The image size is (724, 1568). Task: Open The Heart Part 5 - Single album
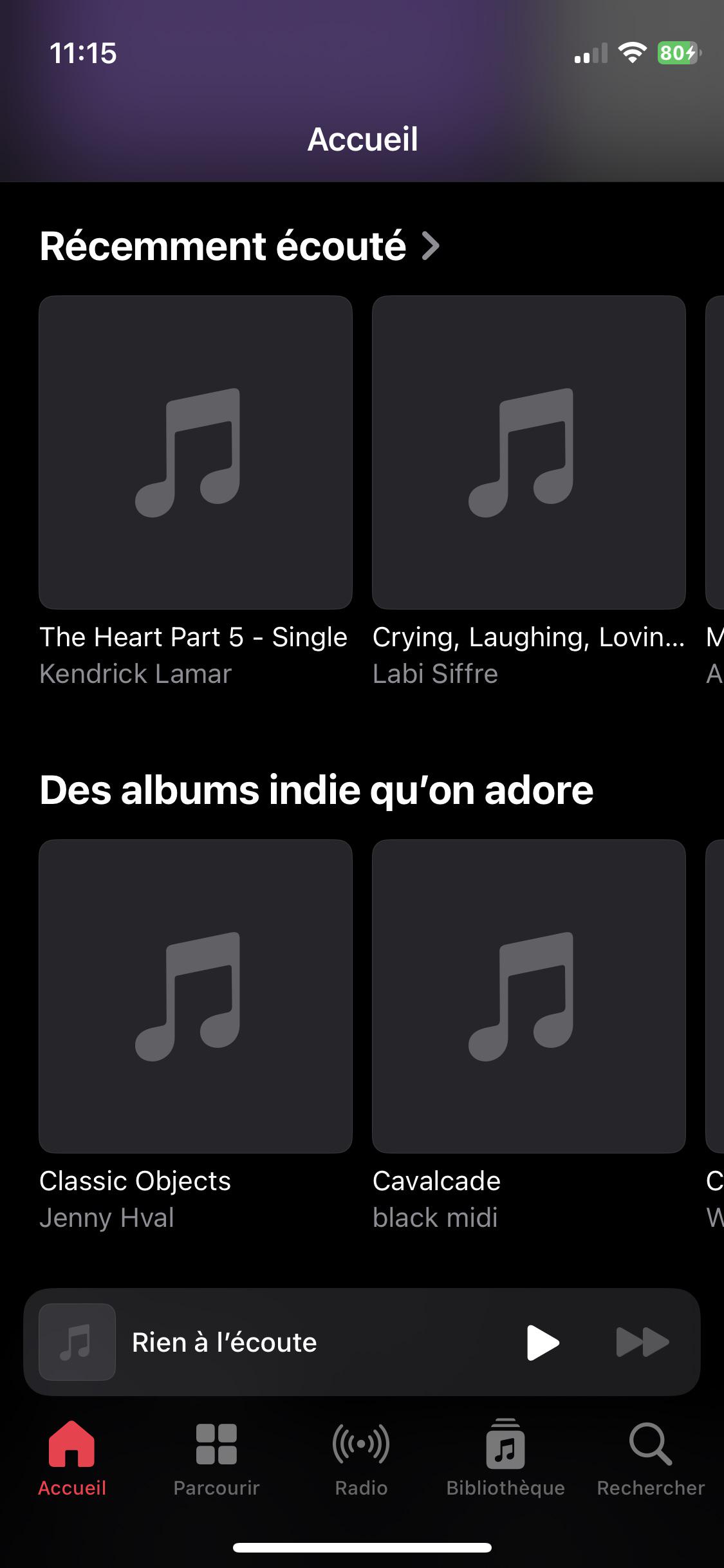[x=195, y=452]
